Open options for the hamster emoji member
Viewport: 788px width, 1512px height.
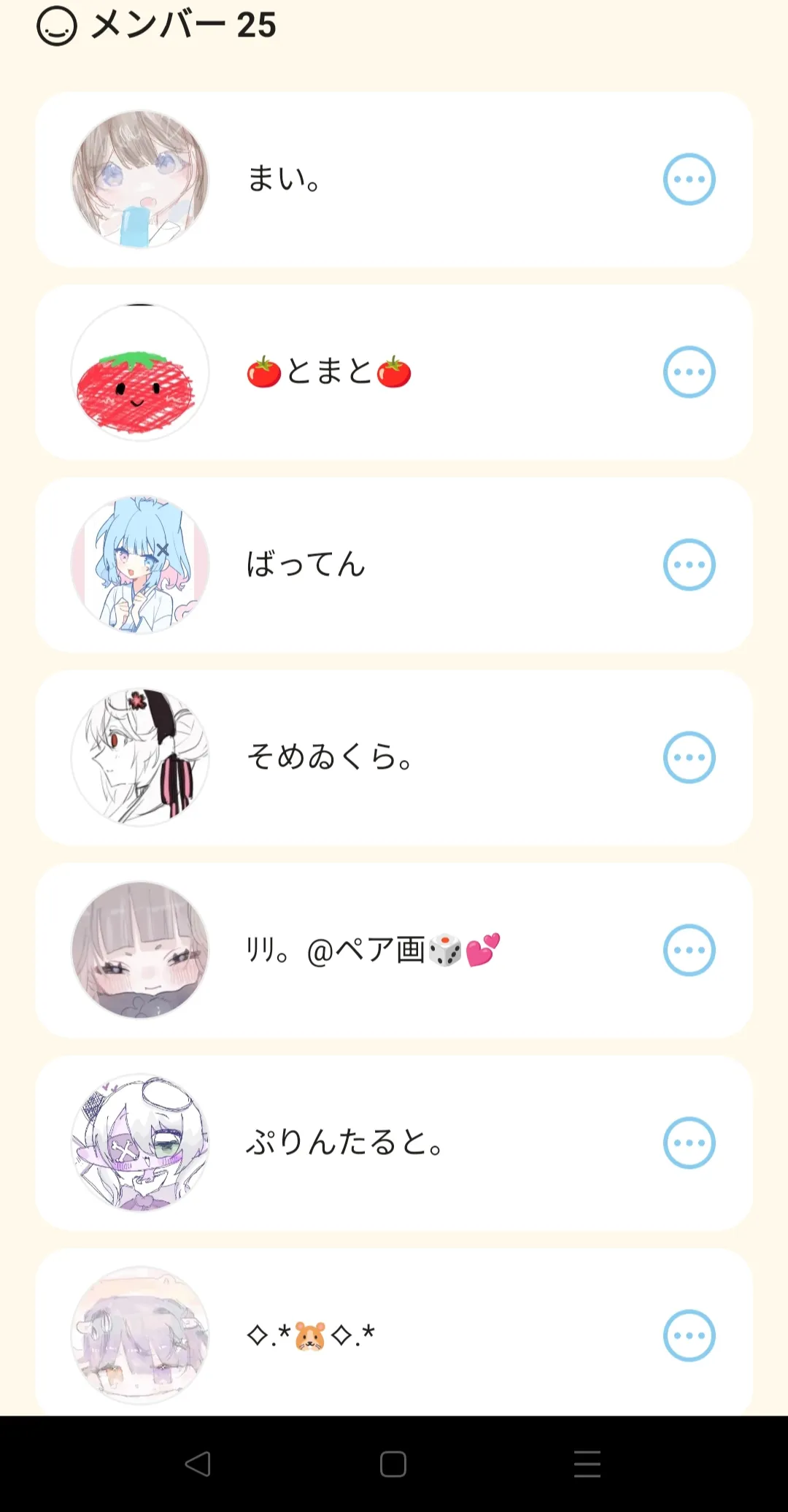click(689, 1336)
